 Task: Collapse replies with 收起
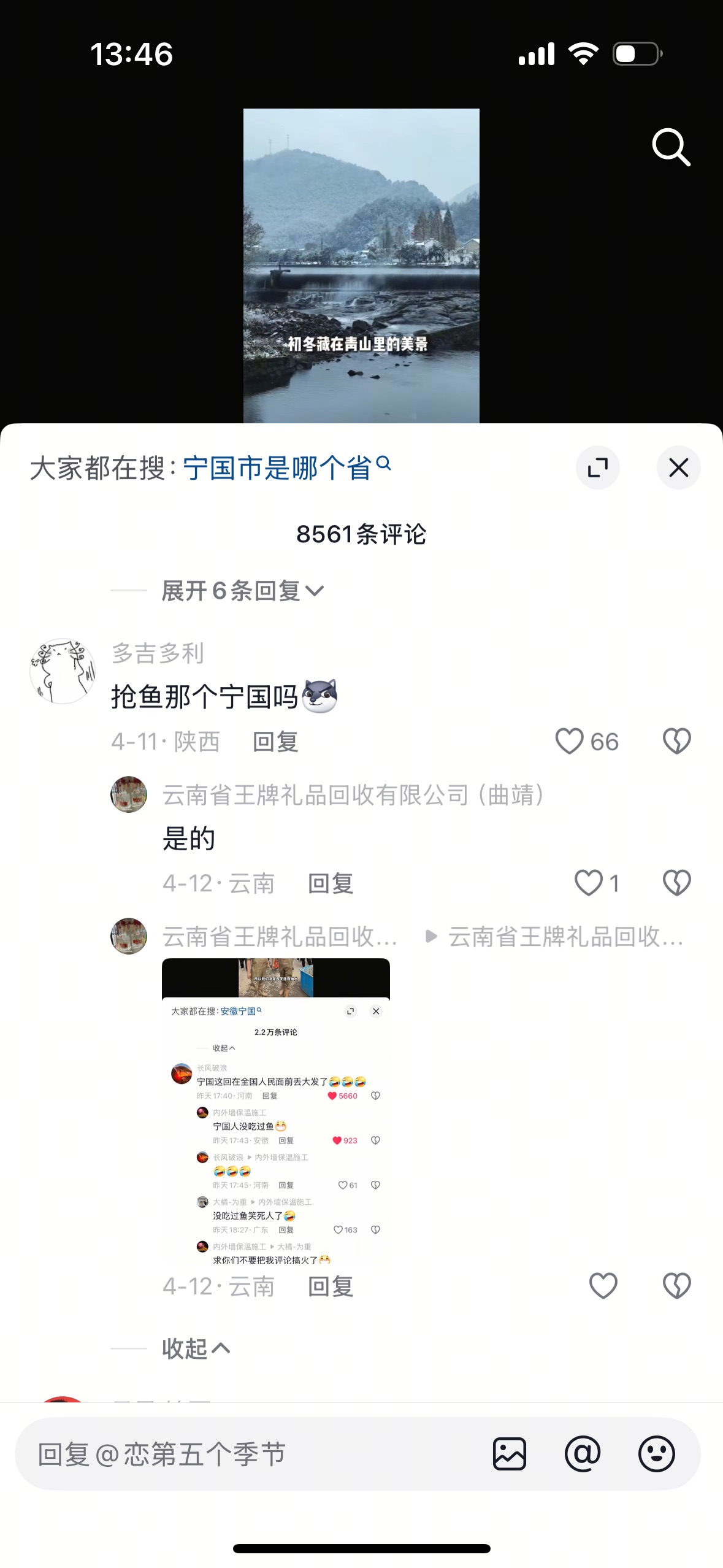195,1348
